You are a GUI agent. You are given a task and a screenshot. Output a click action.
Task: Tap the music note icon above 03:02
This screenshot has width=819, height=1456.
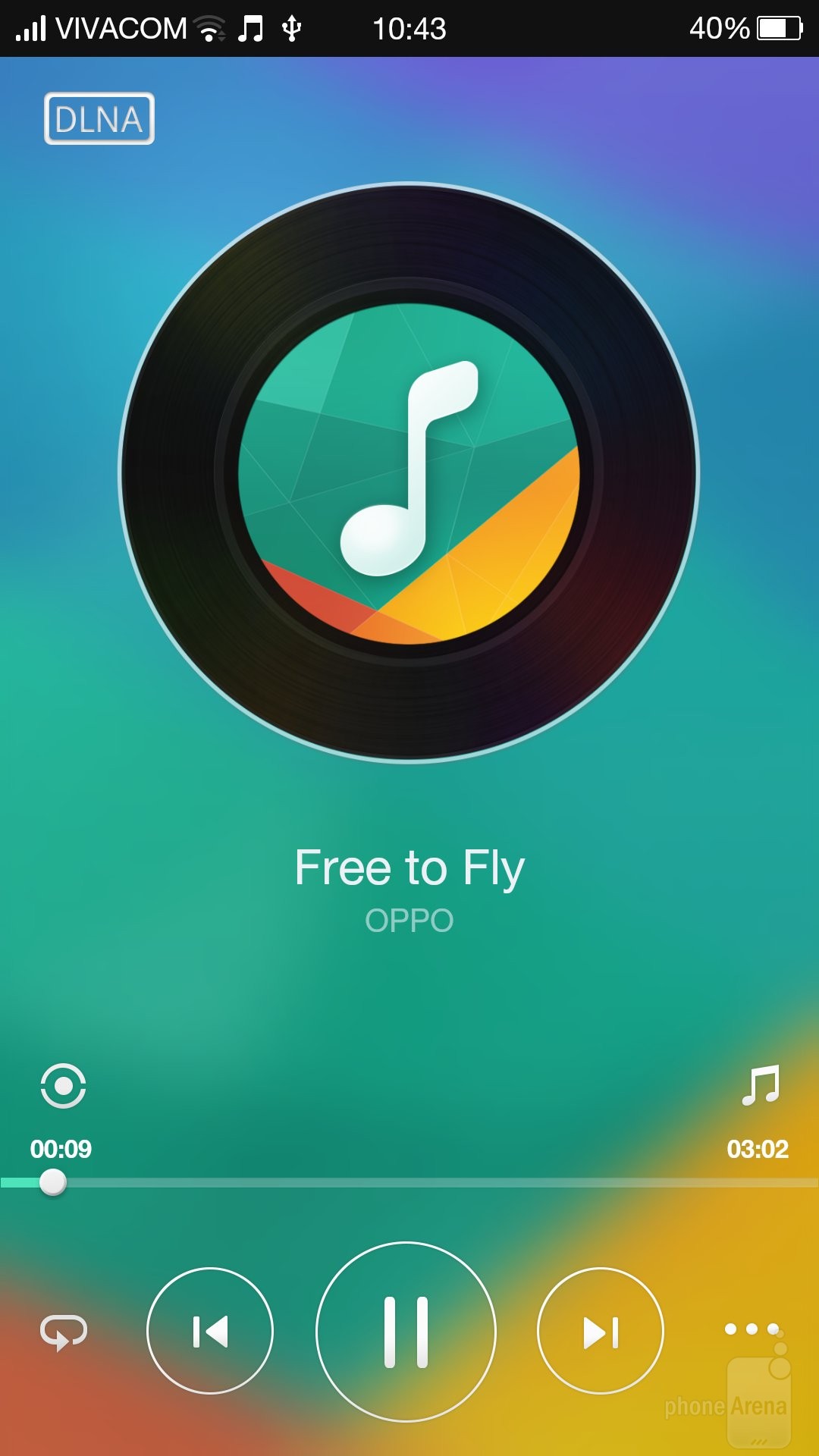pos(761,1086)
